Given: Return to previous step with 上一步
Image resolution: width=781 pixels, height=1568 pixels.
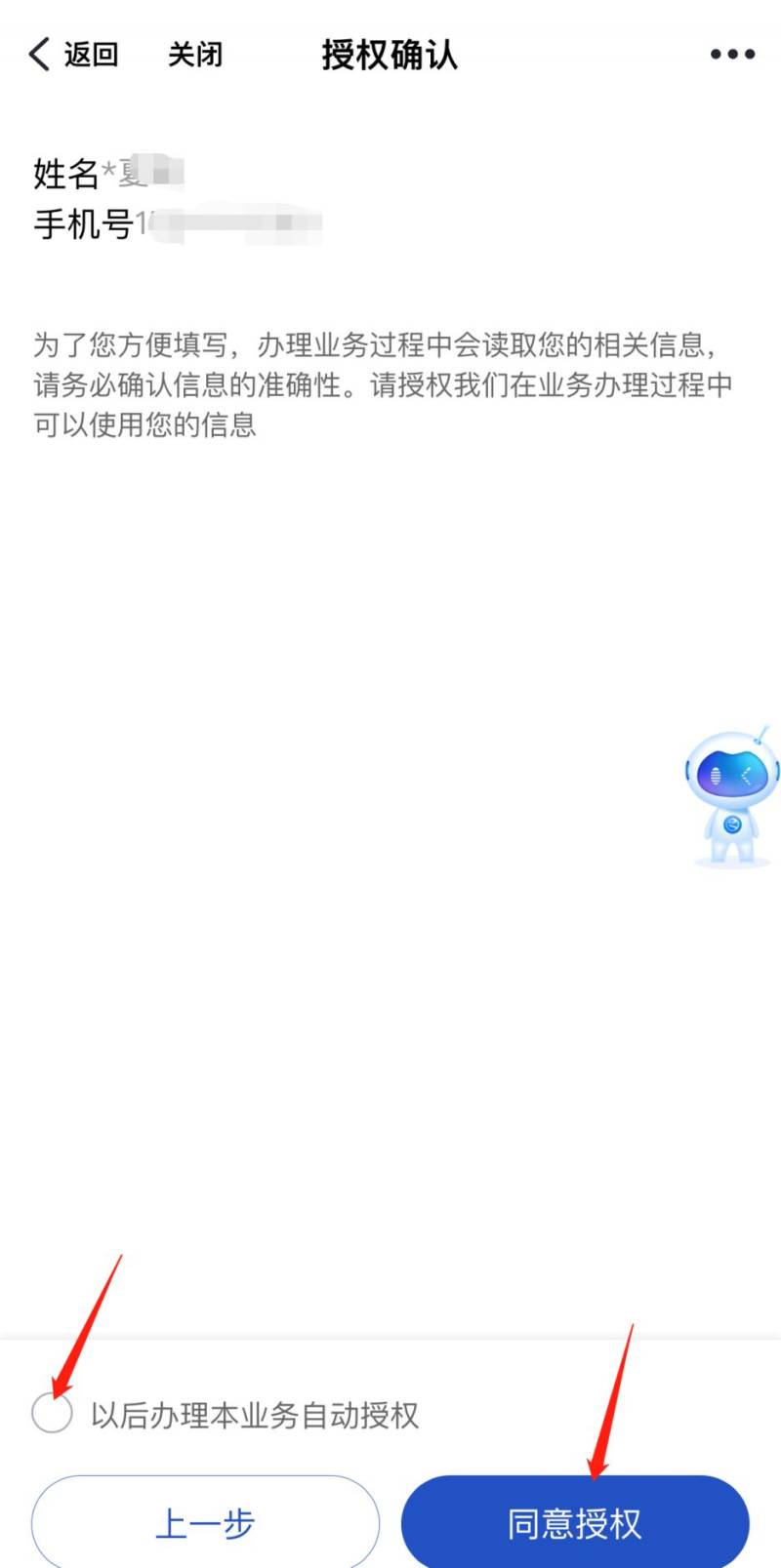Looking at the screenshot, I should (205, 1523).
